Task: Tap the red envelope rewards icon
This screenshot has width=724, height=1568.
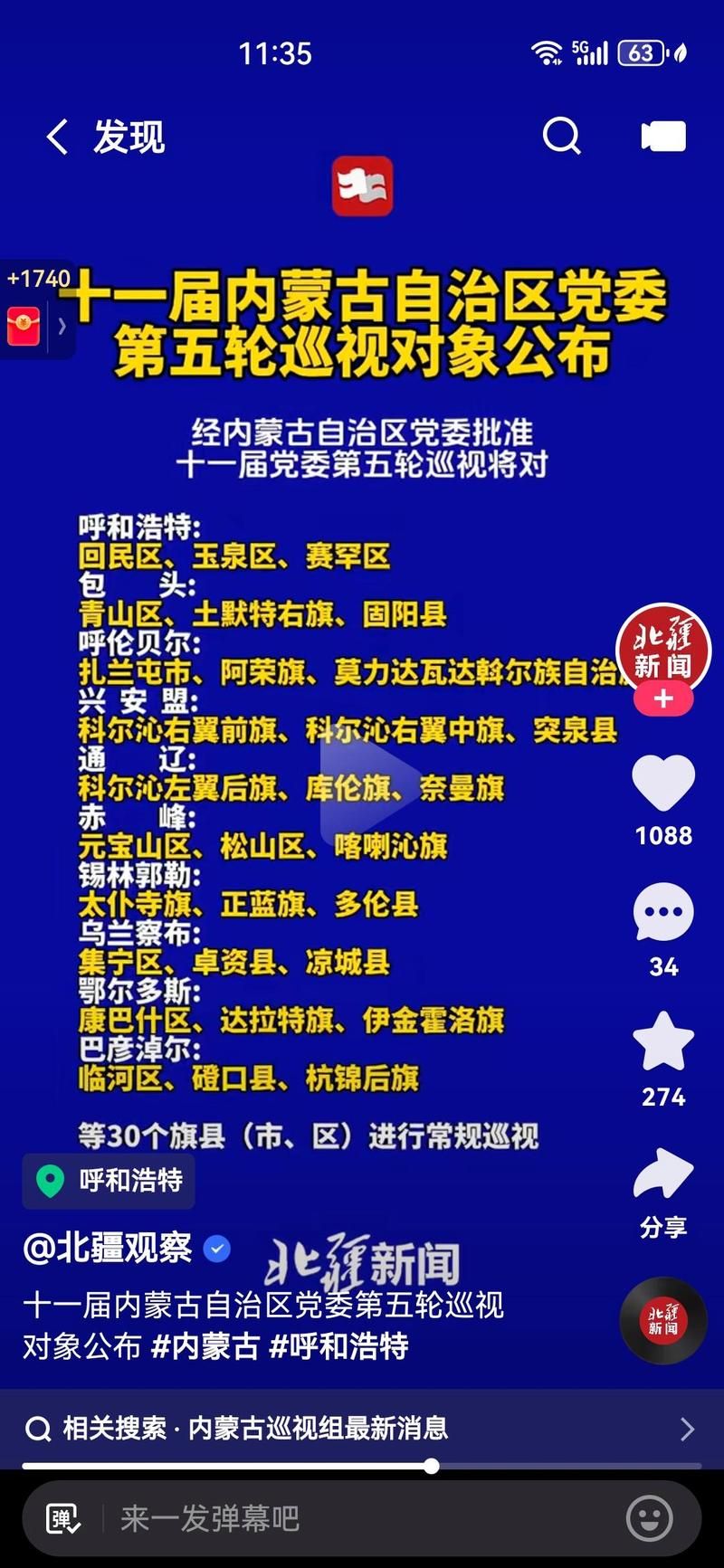Action: click(x=24, y=324)
